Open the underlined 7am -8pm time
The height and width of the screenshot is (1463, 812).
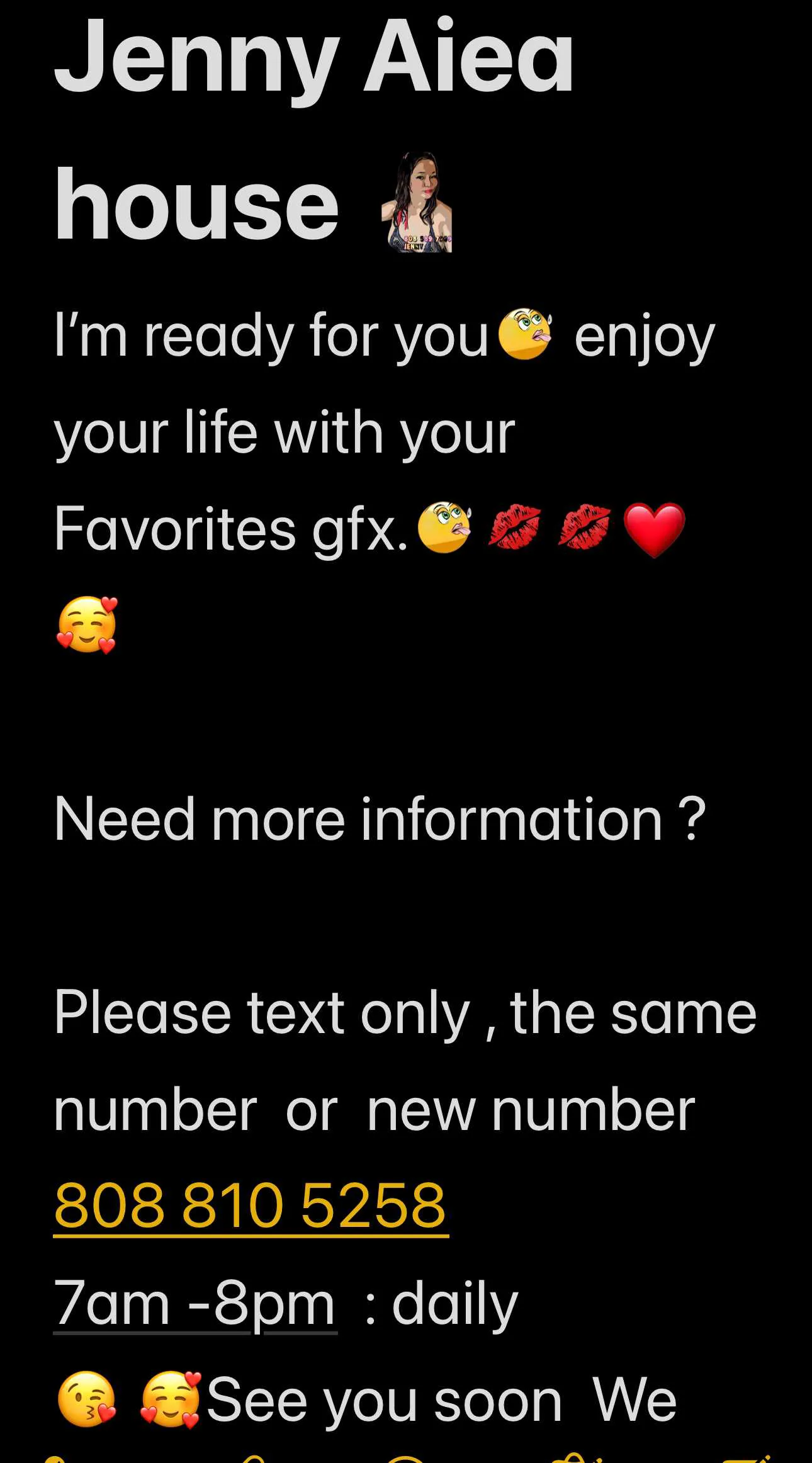pos(195,1303)
